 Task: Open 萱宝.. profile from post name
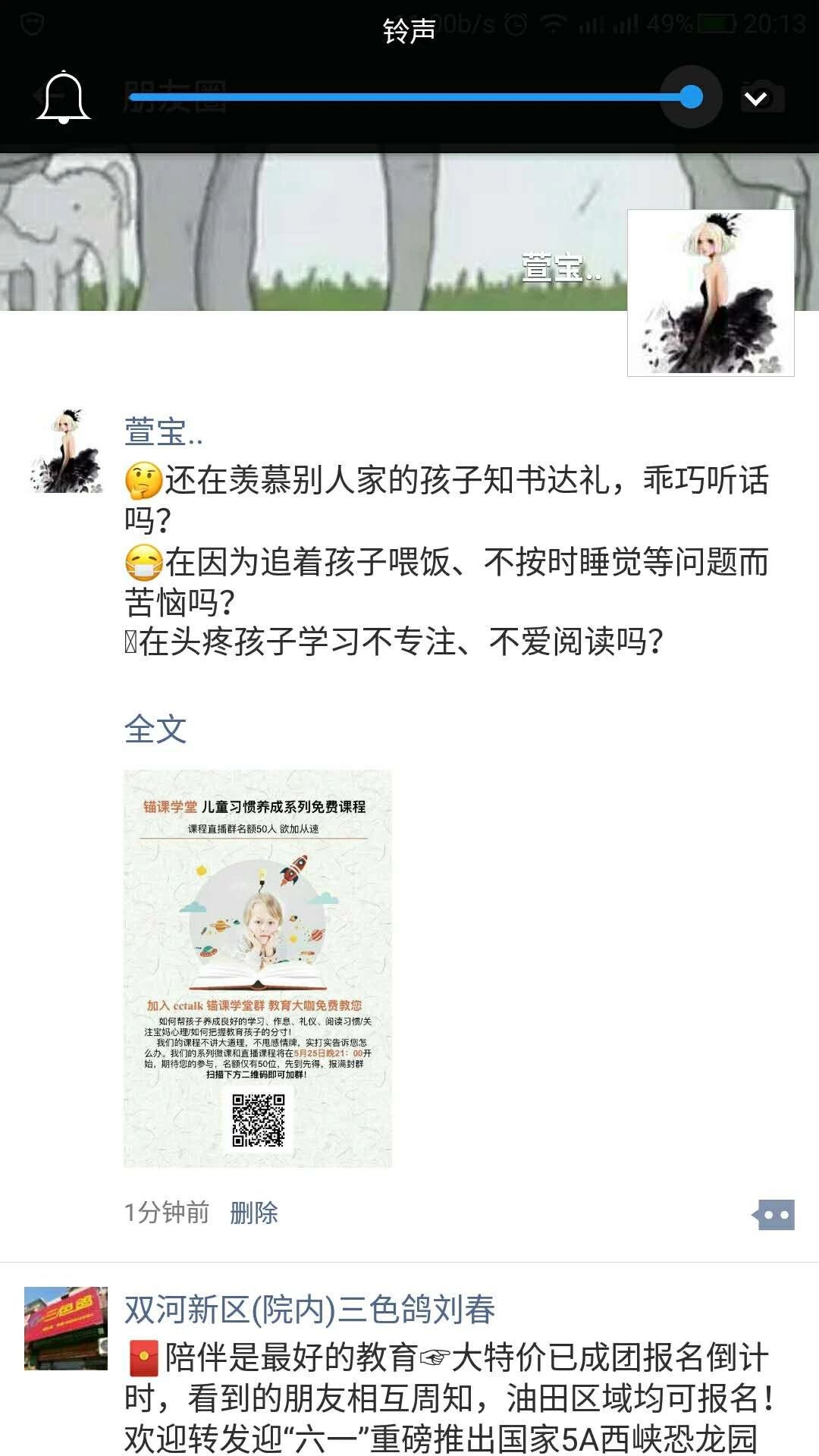163,432
